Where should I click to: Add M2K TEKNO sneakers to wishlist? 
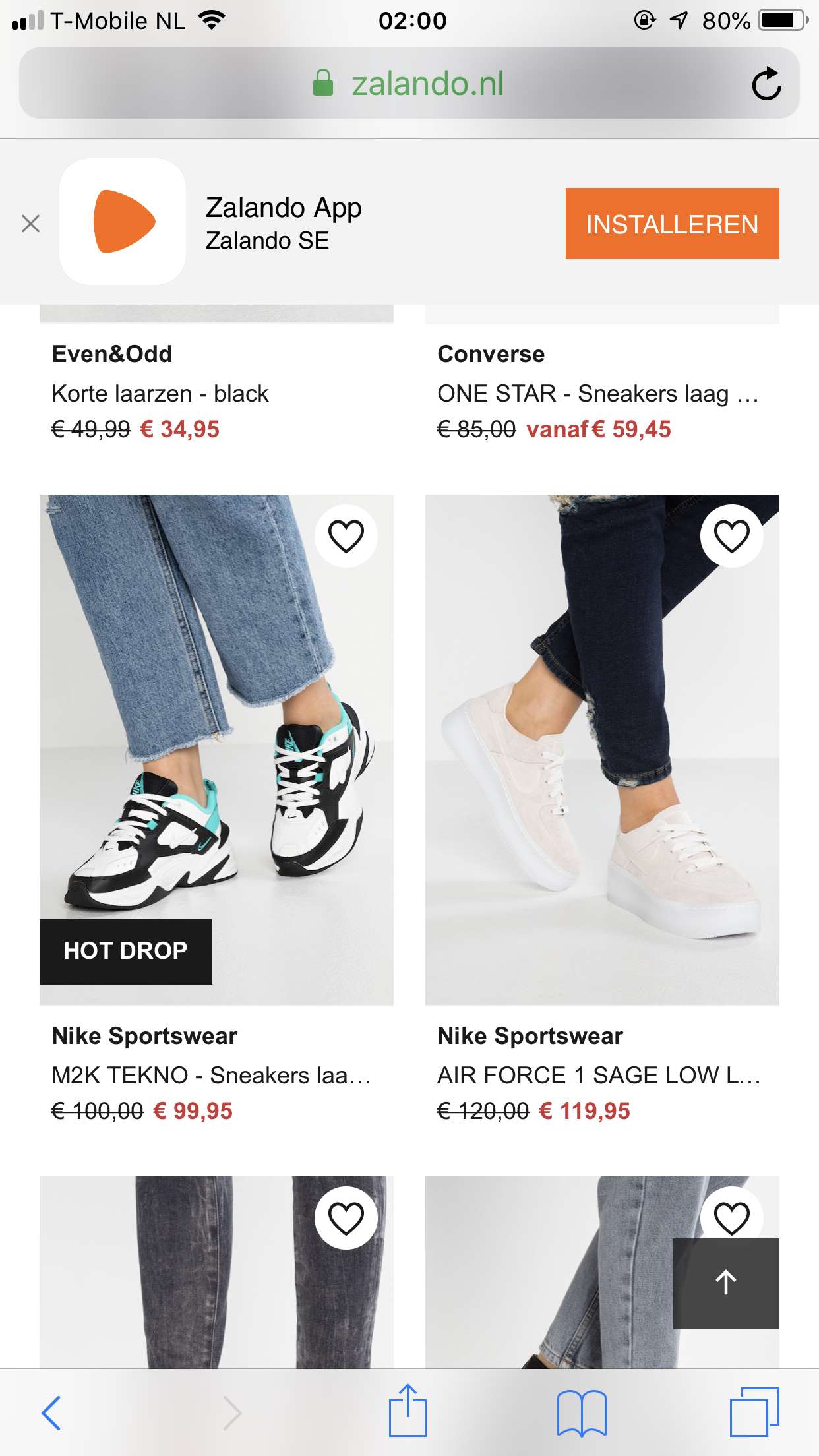coord(346,535)
